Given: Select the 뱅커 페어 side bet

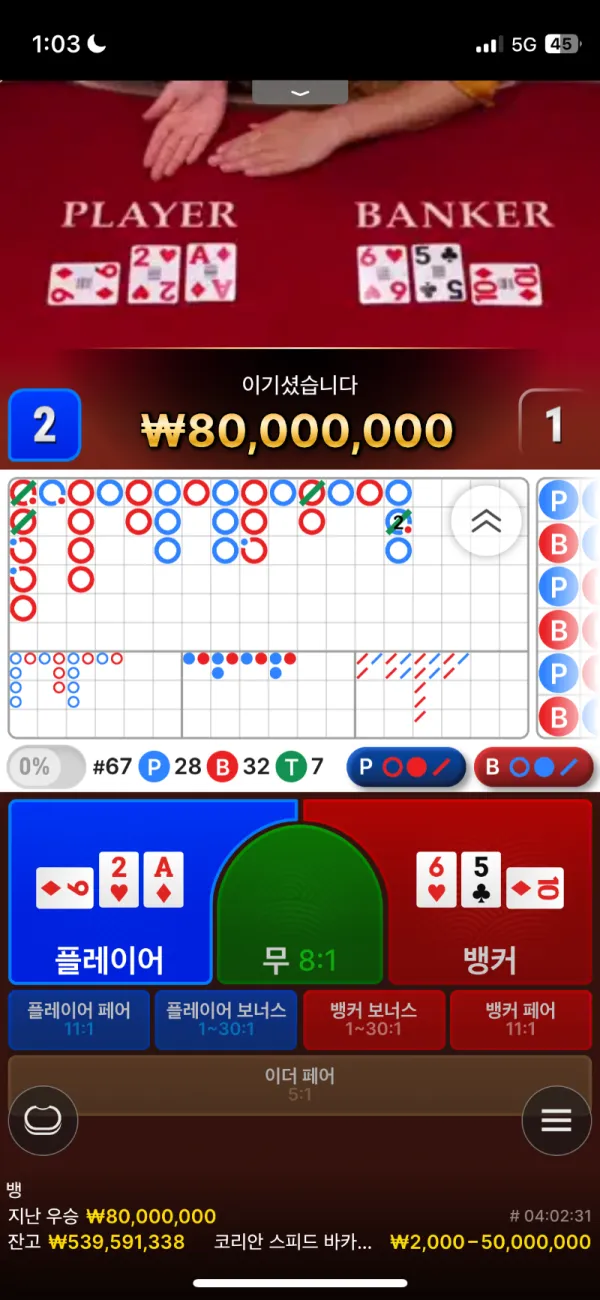Looking at the screenshot, I should tap(521, 1020).
